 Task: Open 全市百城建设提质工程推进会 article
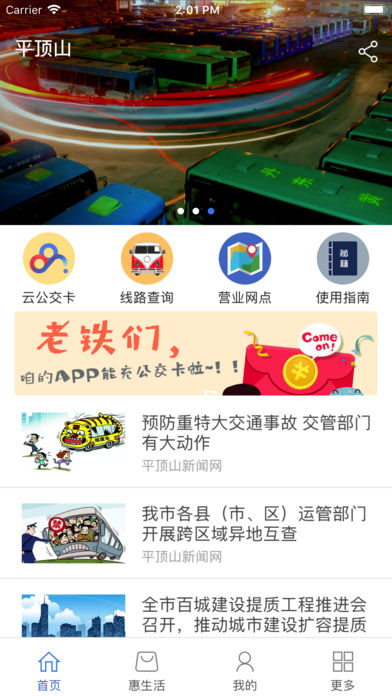click(x=196, y=609)
